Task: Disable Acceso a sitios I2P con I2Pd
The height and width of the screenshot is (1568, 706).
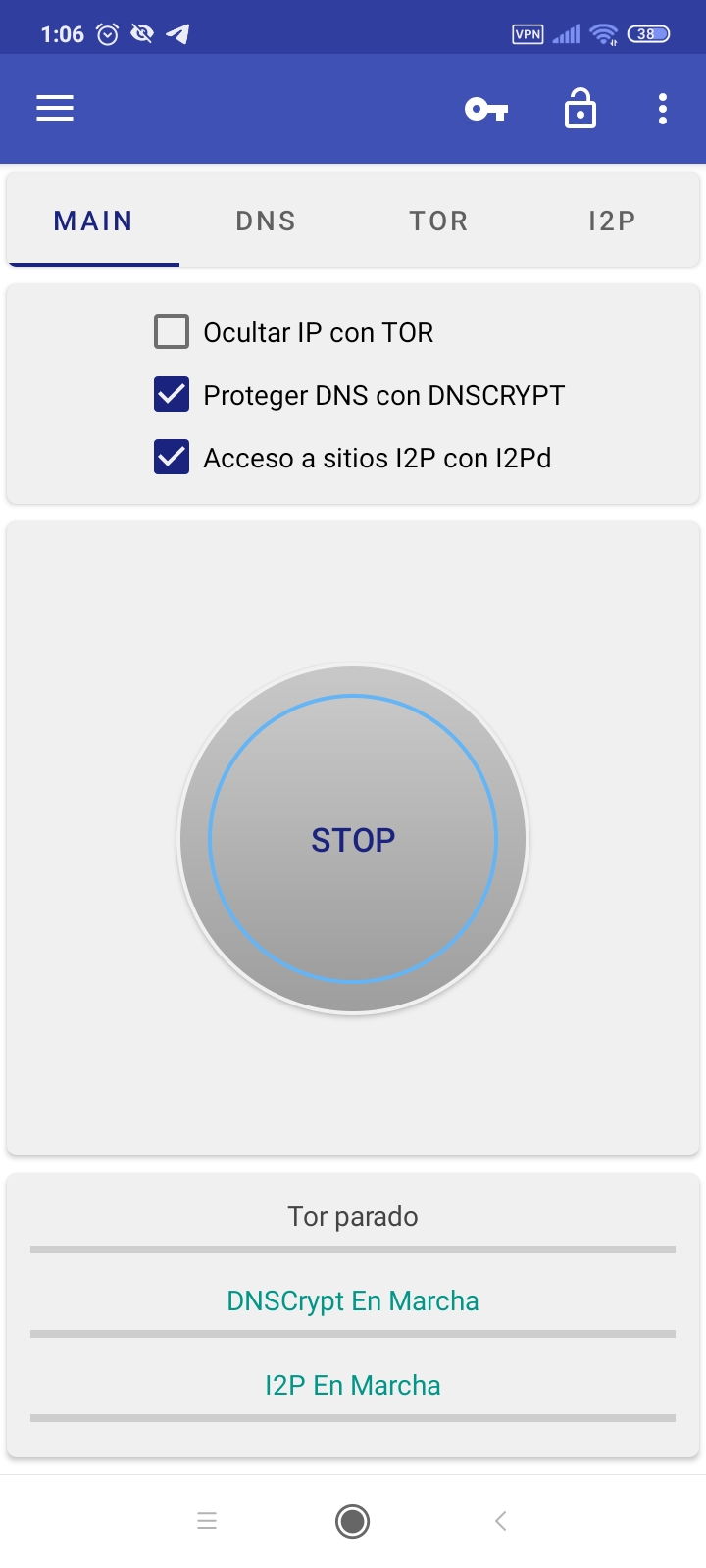Action: (x=172, y=458)
